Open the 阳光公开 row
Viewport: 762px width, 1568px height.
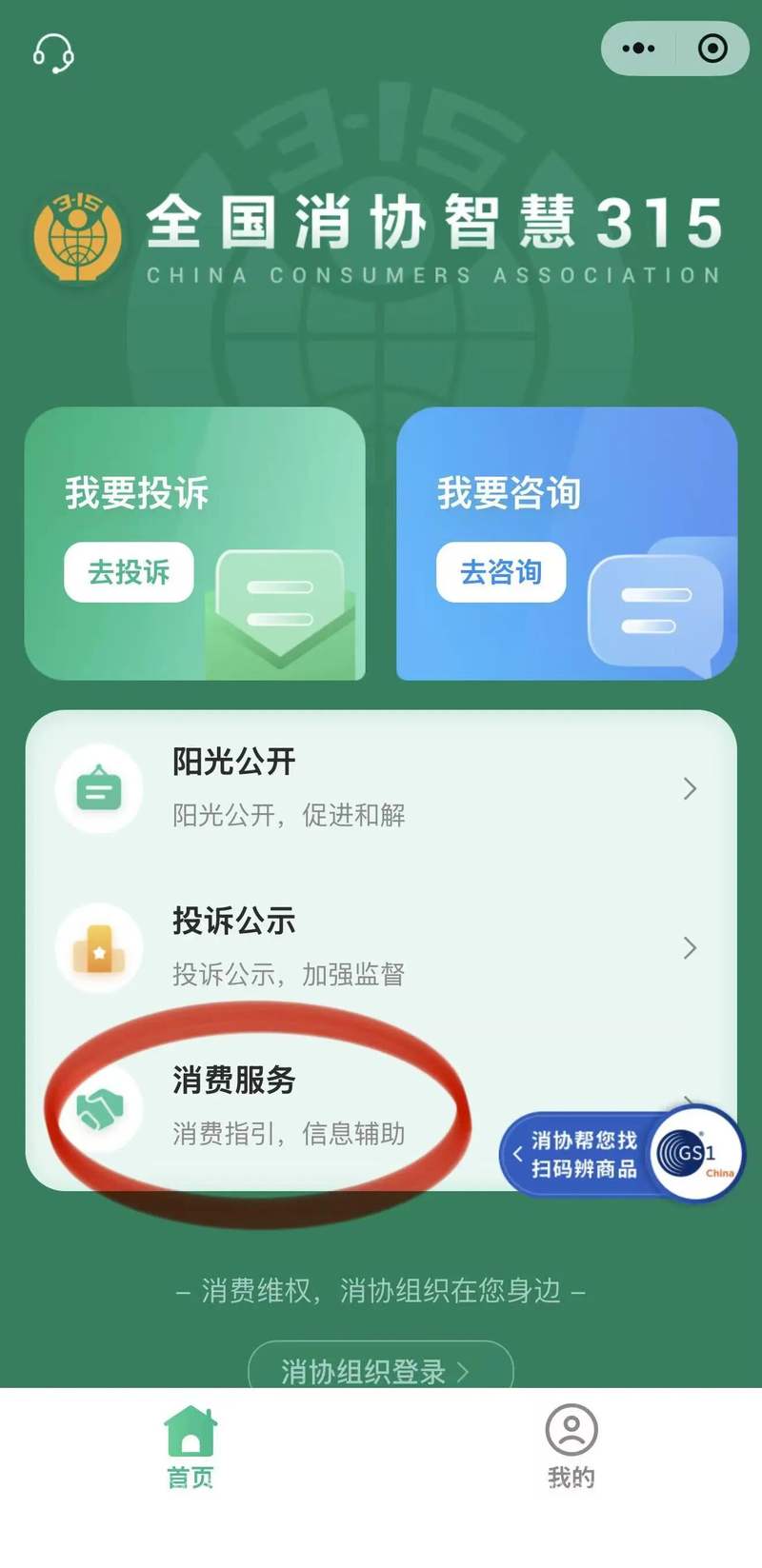coord(381,788)
